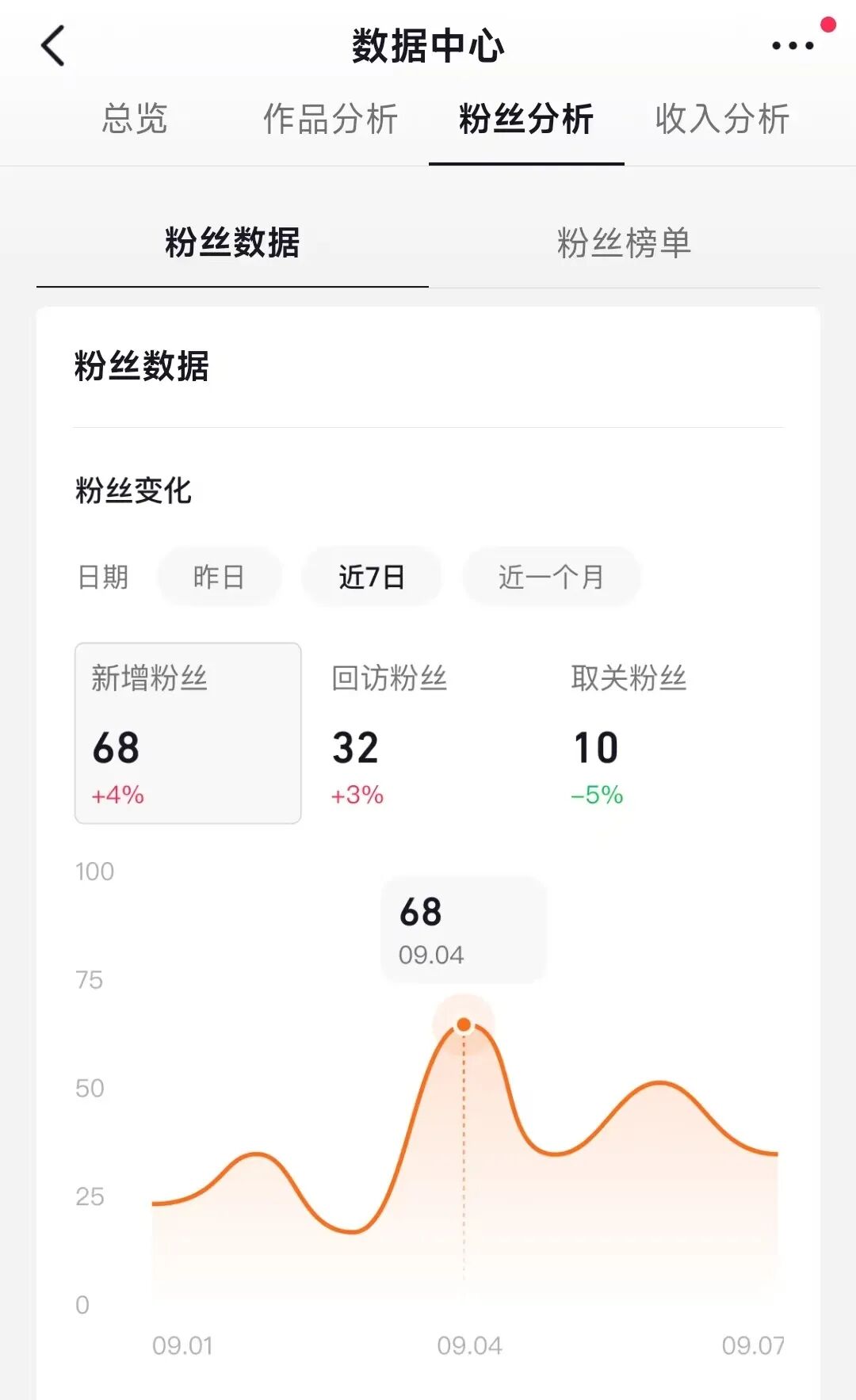856x1400 pixels.
Task: Select the 昨日 date filter
Action: click(x=220, y=577)
